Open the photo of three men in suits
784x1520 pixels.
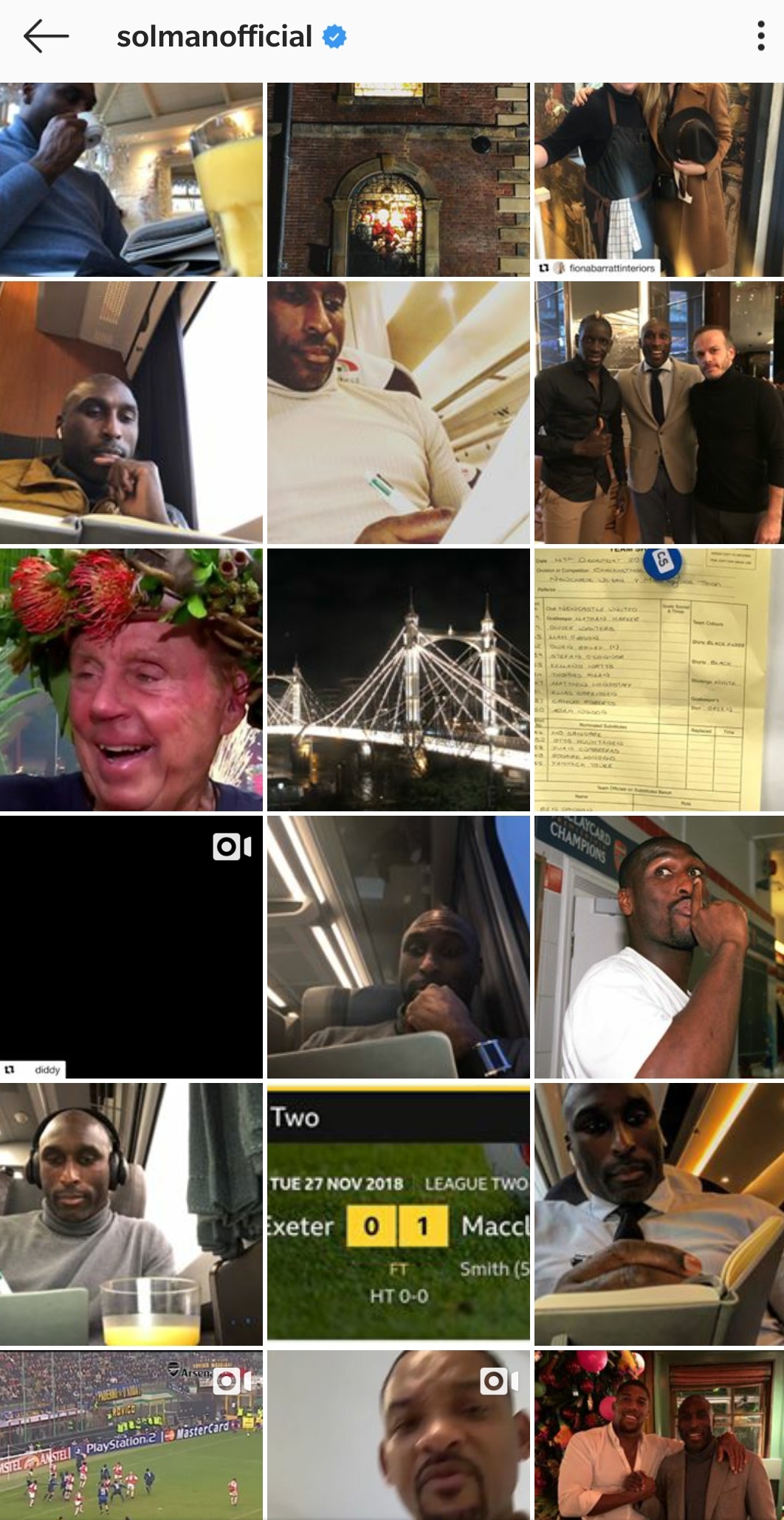659,412
